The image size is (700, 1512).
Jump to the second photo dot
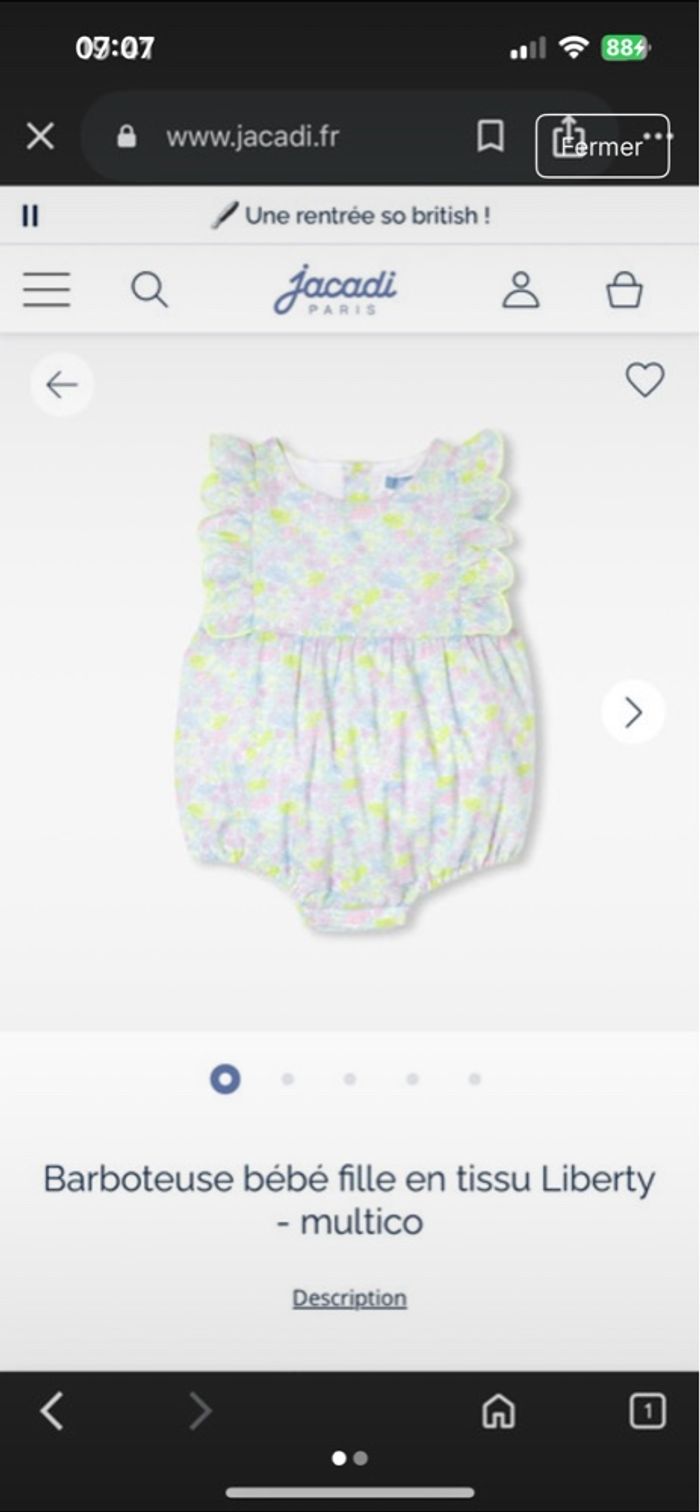coord(288,1079)
